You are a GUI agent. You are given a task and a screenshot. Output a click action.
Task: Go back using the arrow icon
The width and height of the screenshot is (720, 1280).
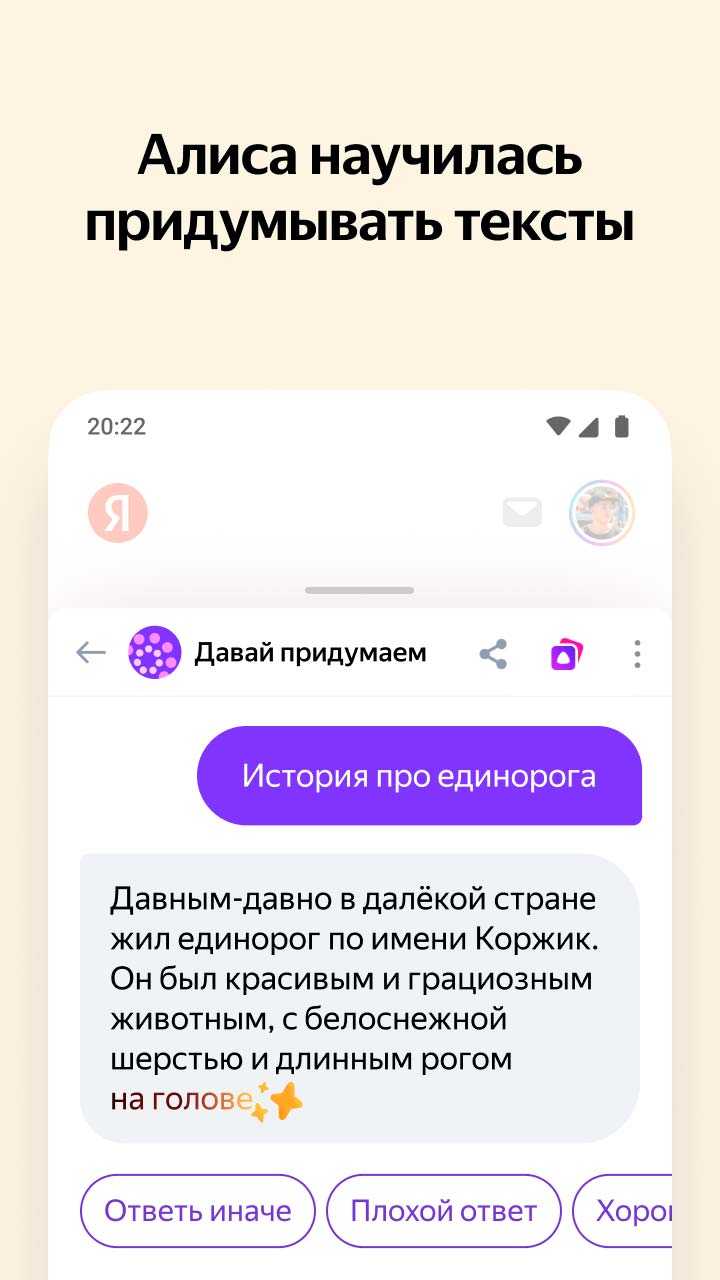pos(91,652)
